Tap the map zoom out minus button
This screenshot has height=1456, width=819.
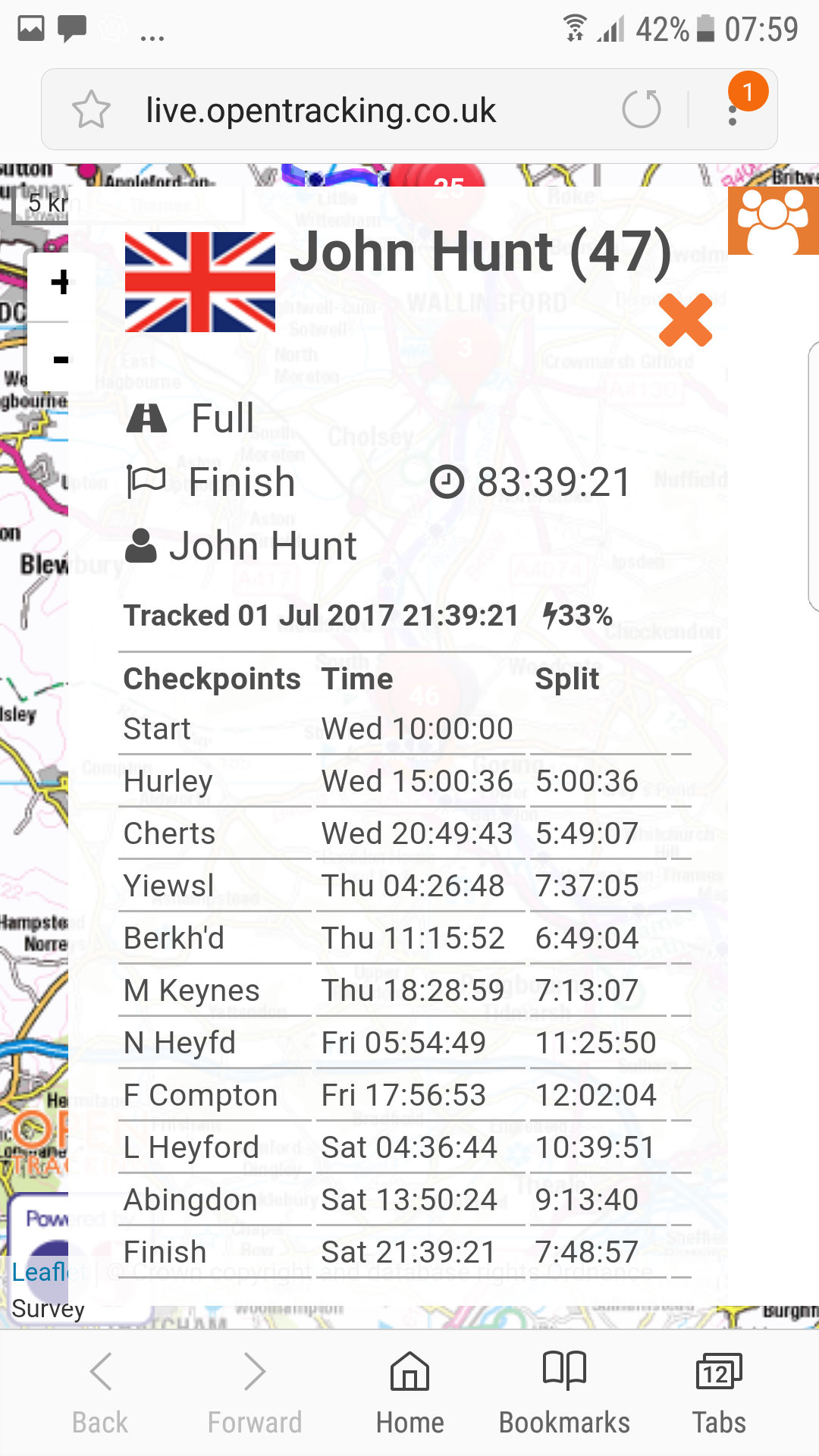click(61, 358)
